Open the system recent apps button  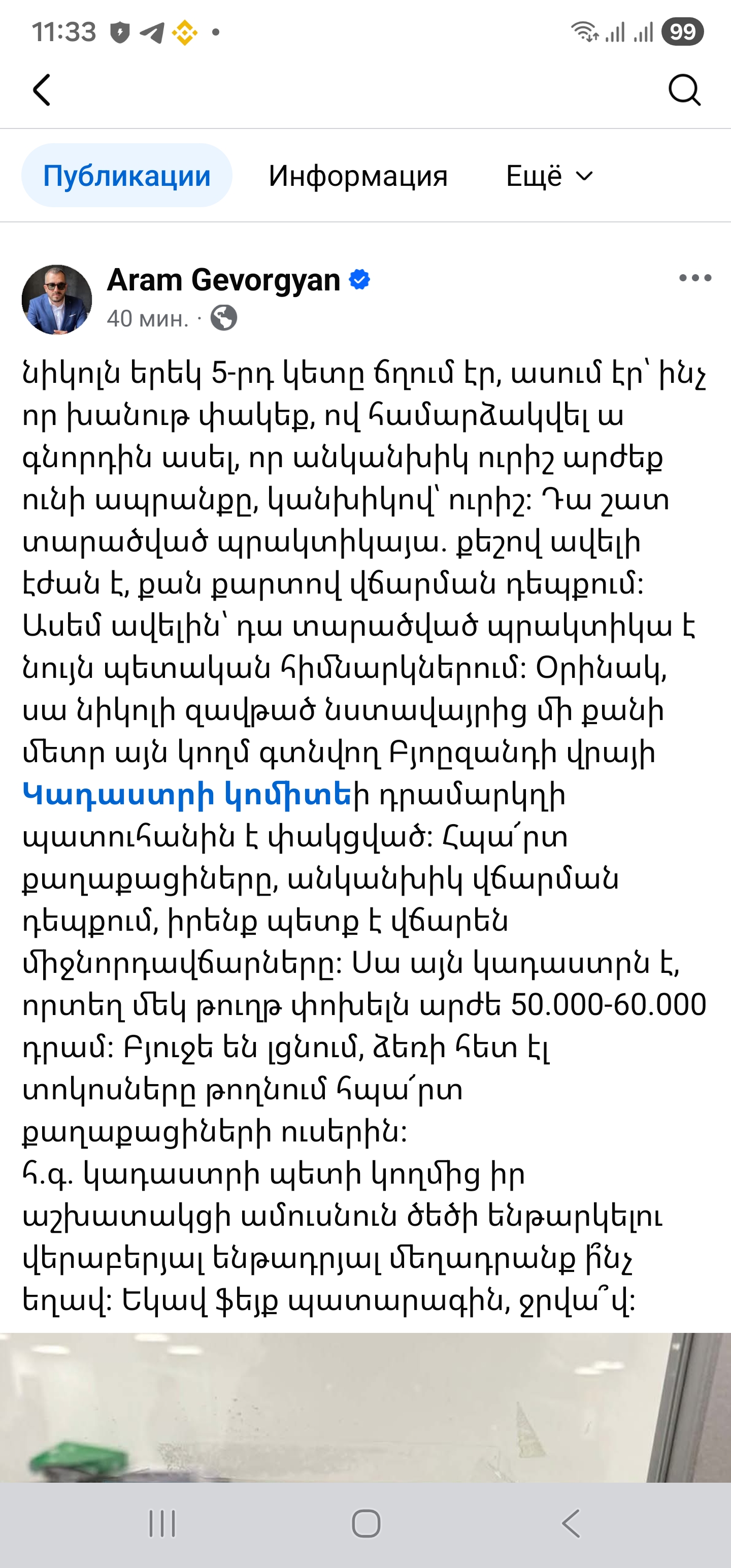(162, 1524)
